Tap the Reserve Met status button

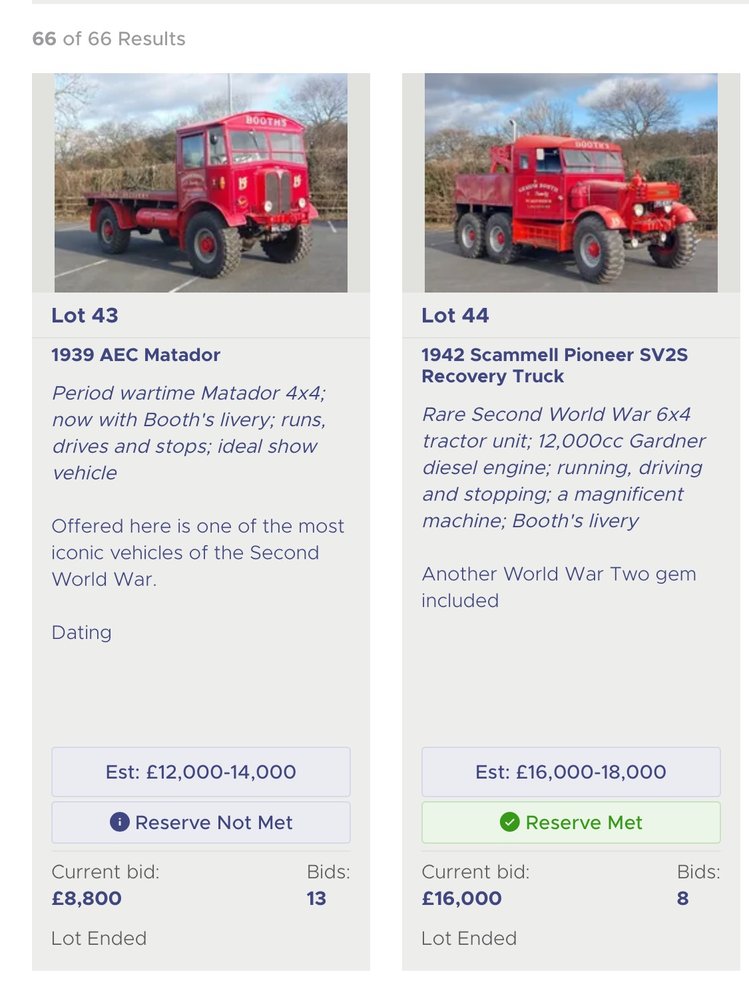tap(571, 822)
